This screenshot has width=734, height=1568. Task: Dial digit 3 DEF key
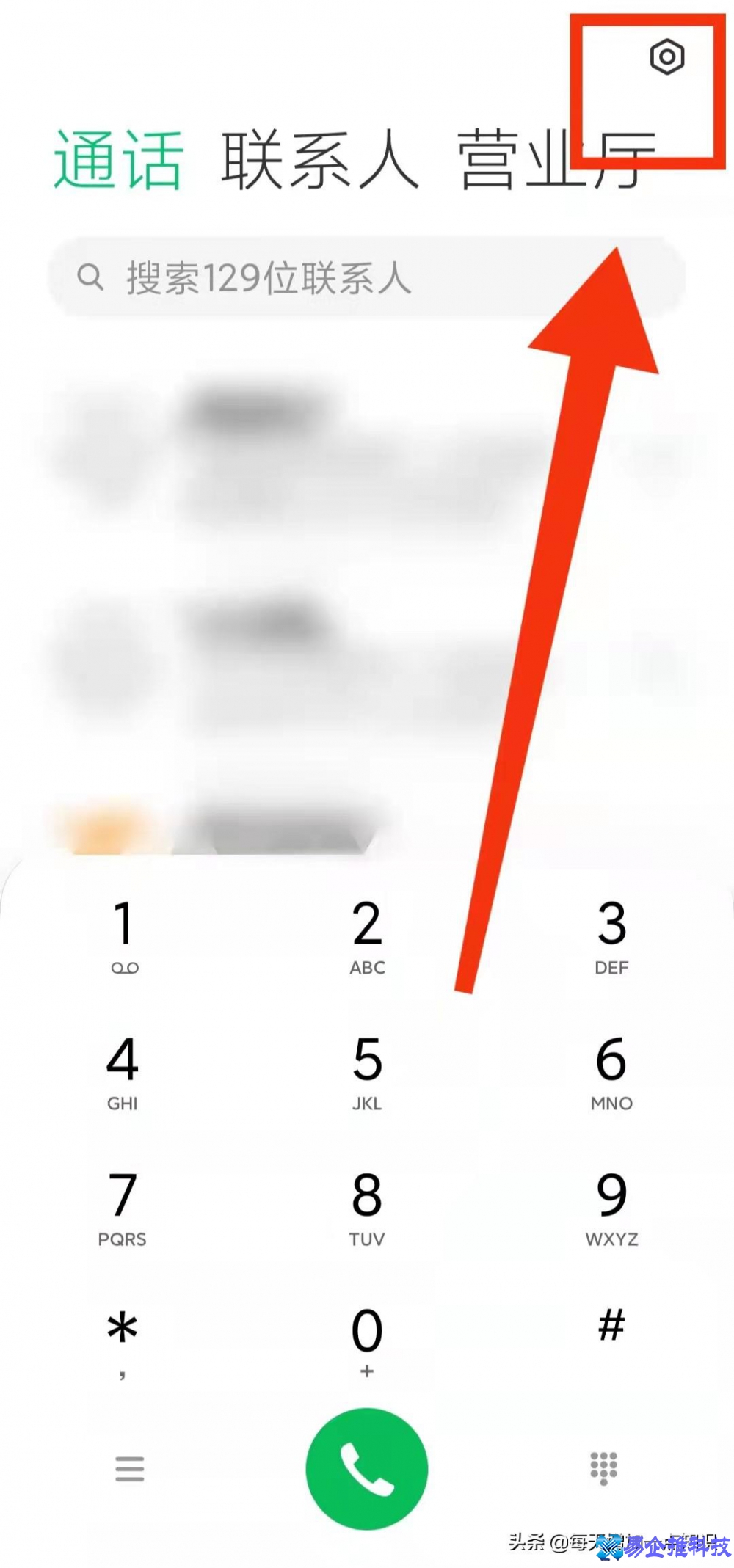pyautogui.click(x=611, y=936)
